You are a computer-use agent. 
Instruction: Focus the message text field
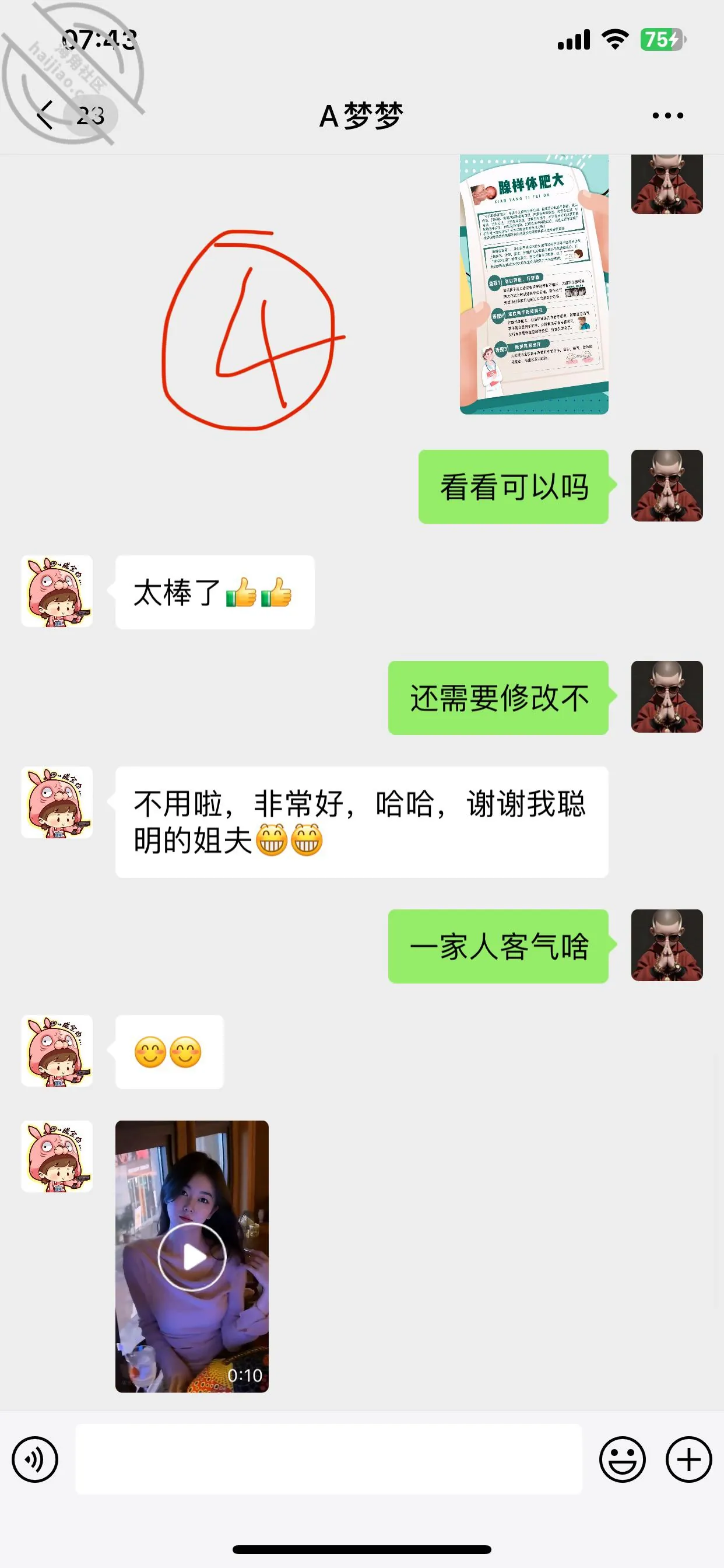tap(329, 1459)
